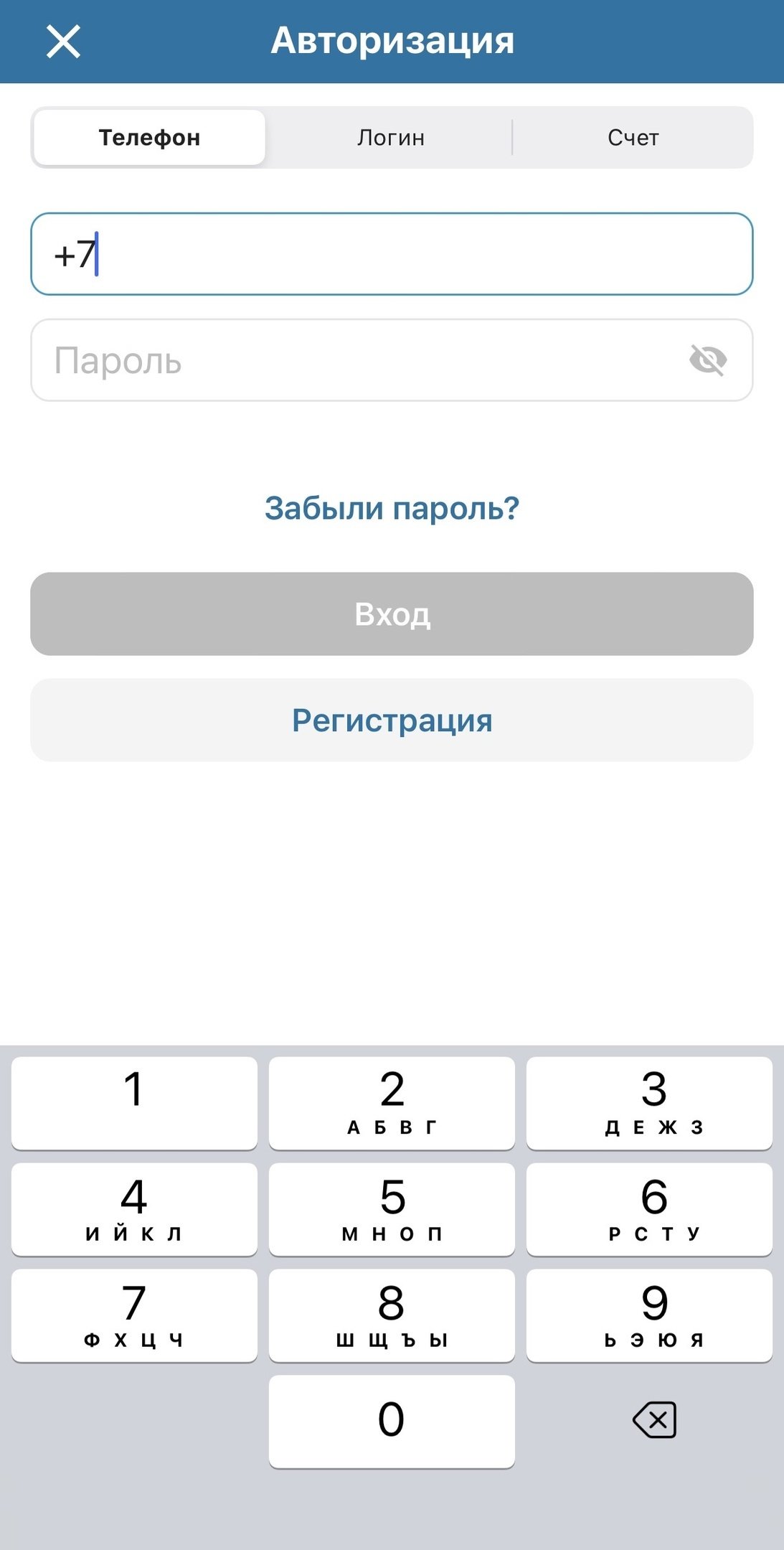Tap the phone number field with +7

click(x=392, y=254)
